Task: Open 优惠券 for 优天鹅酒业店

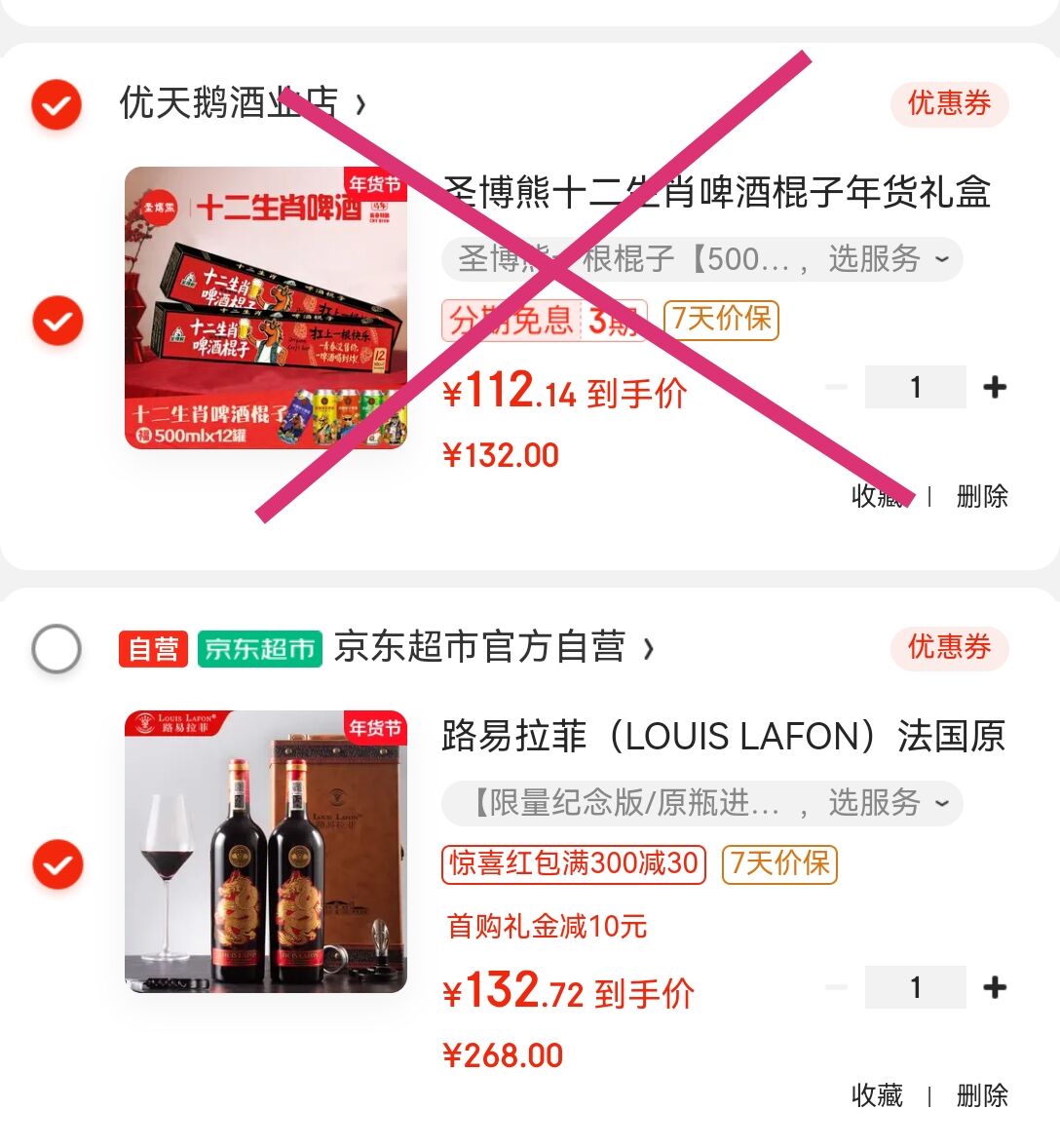Action: [x=948, y=103]
